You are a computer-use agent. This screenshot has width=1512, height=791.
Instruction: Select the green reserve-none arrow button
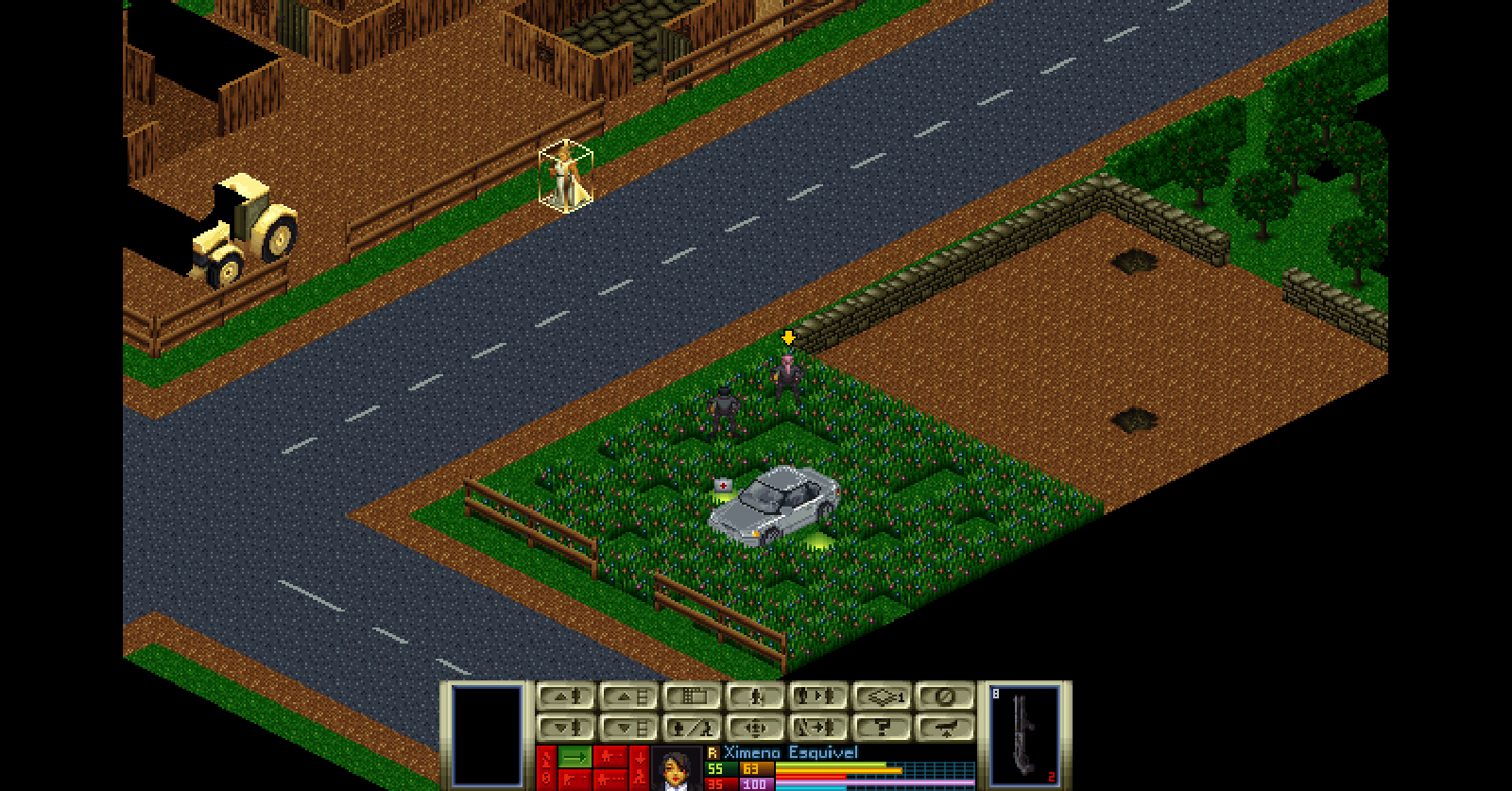(x=574, y=757)
